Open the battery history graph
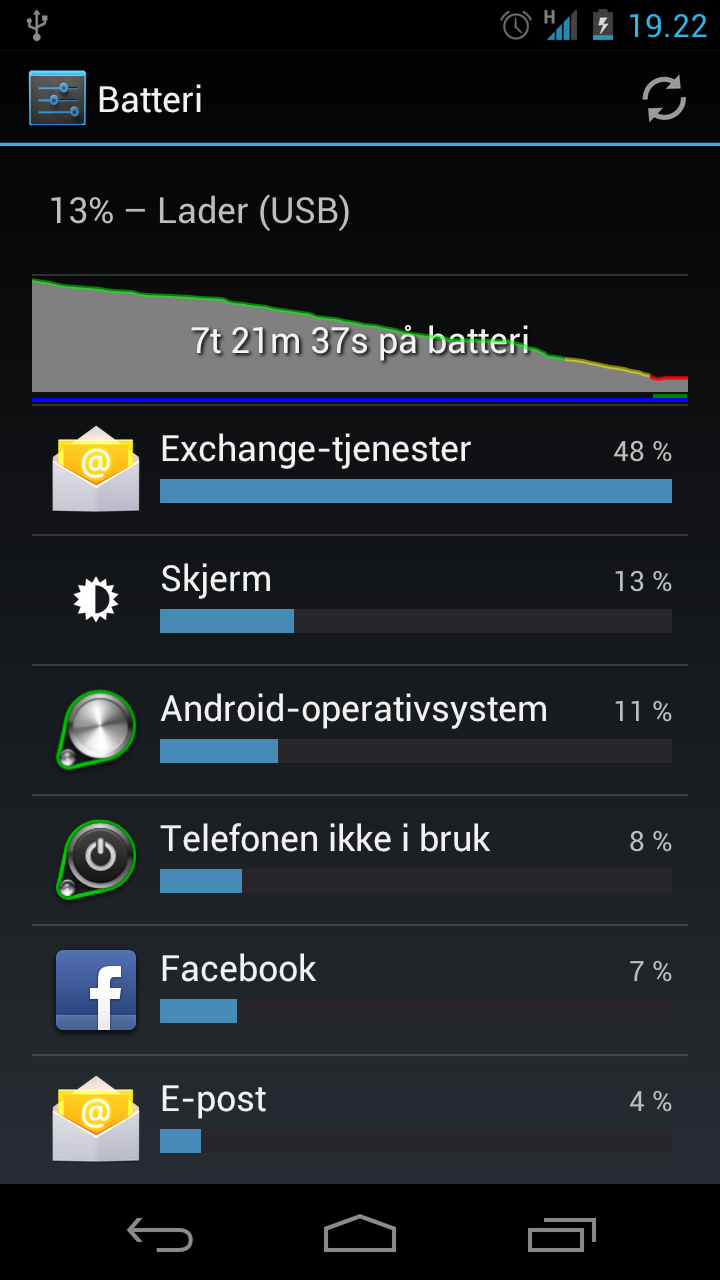Image resolution: width=720 pixels, height=1280 pixels. [360, 339]
